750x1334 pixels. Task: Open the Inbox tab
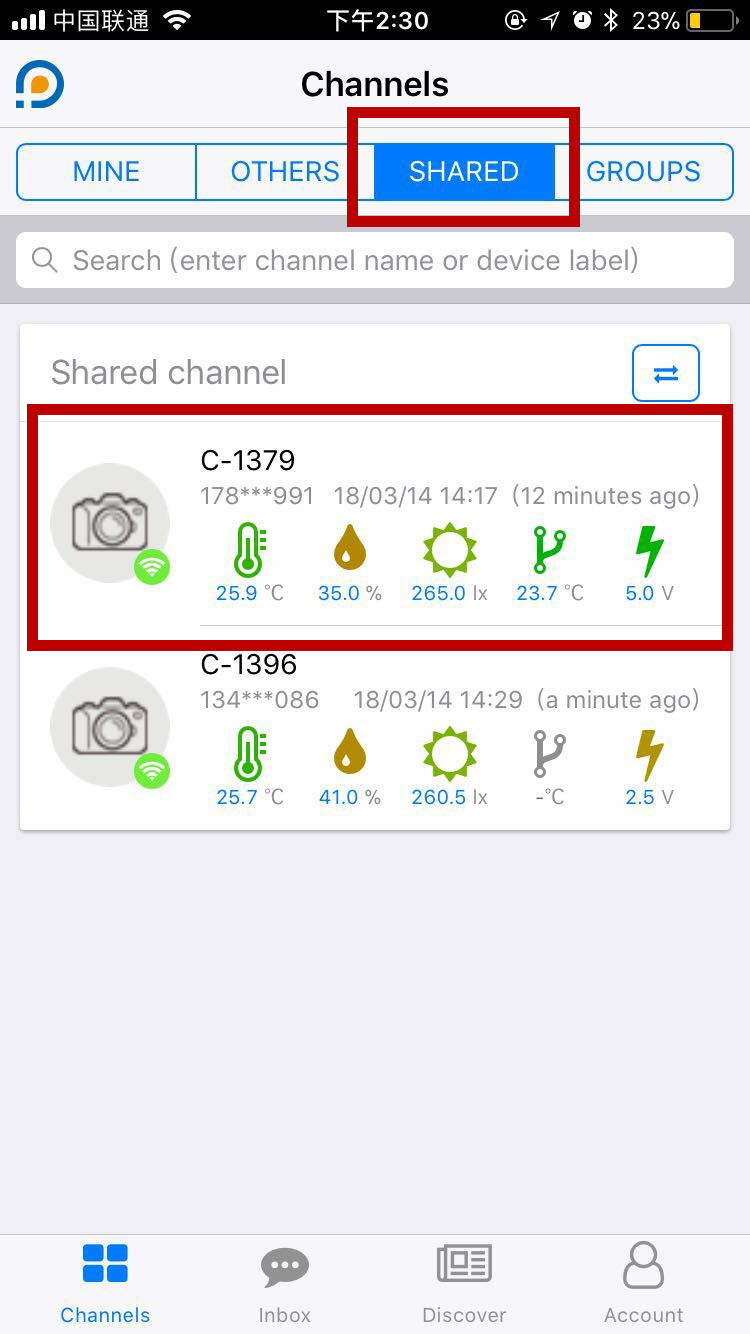tap(285, 1284)
